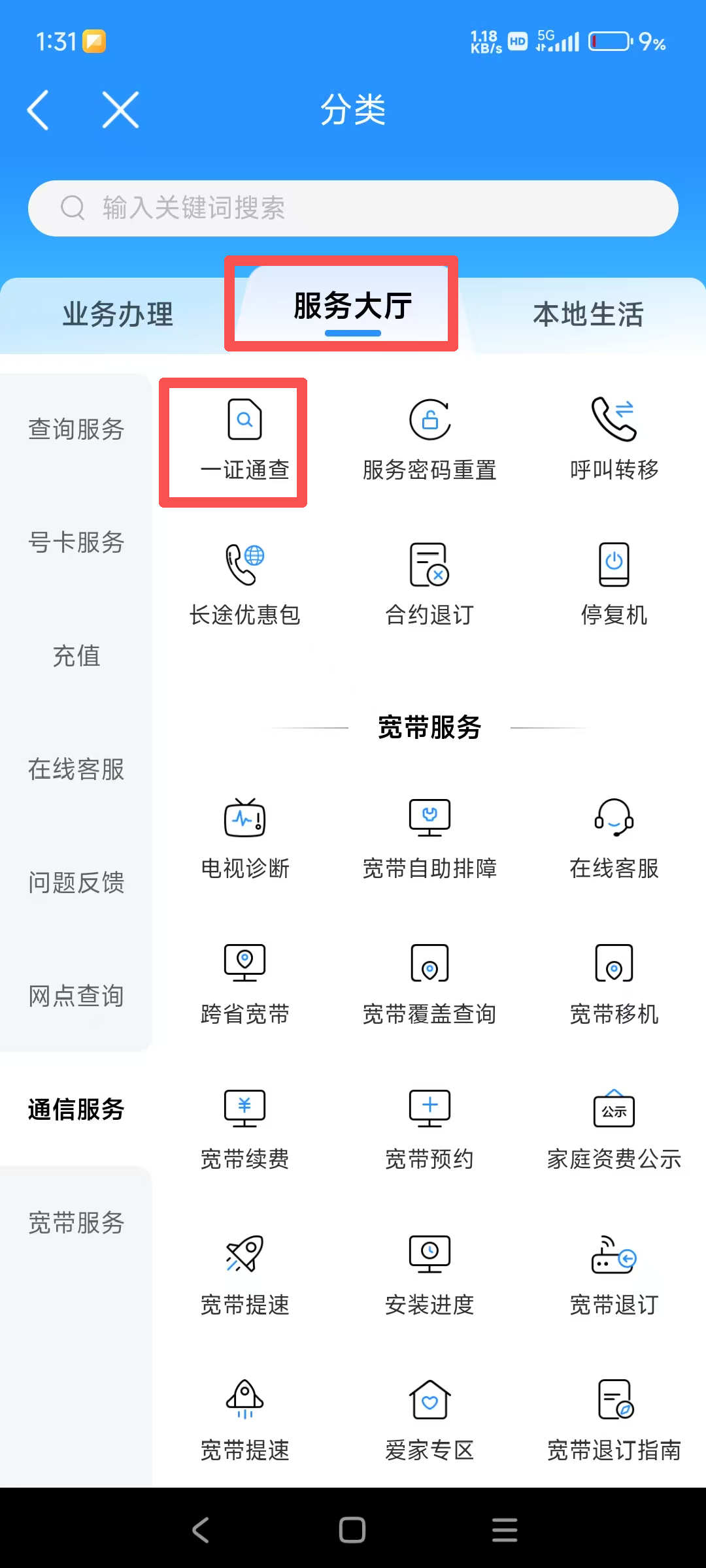Open the 呼叫转移 call forwarding service
The image size is (706, 1568).
pos(614,438)
